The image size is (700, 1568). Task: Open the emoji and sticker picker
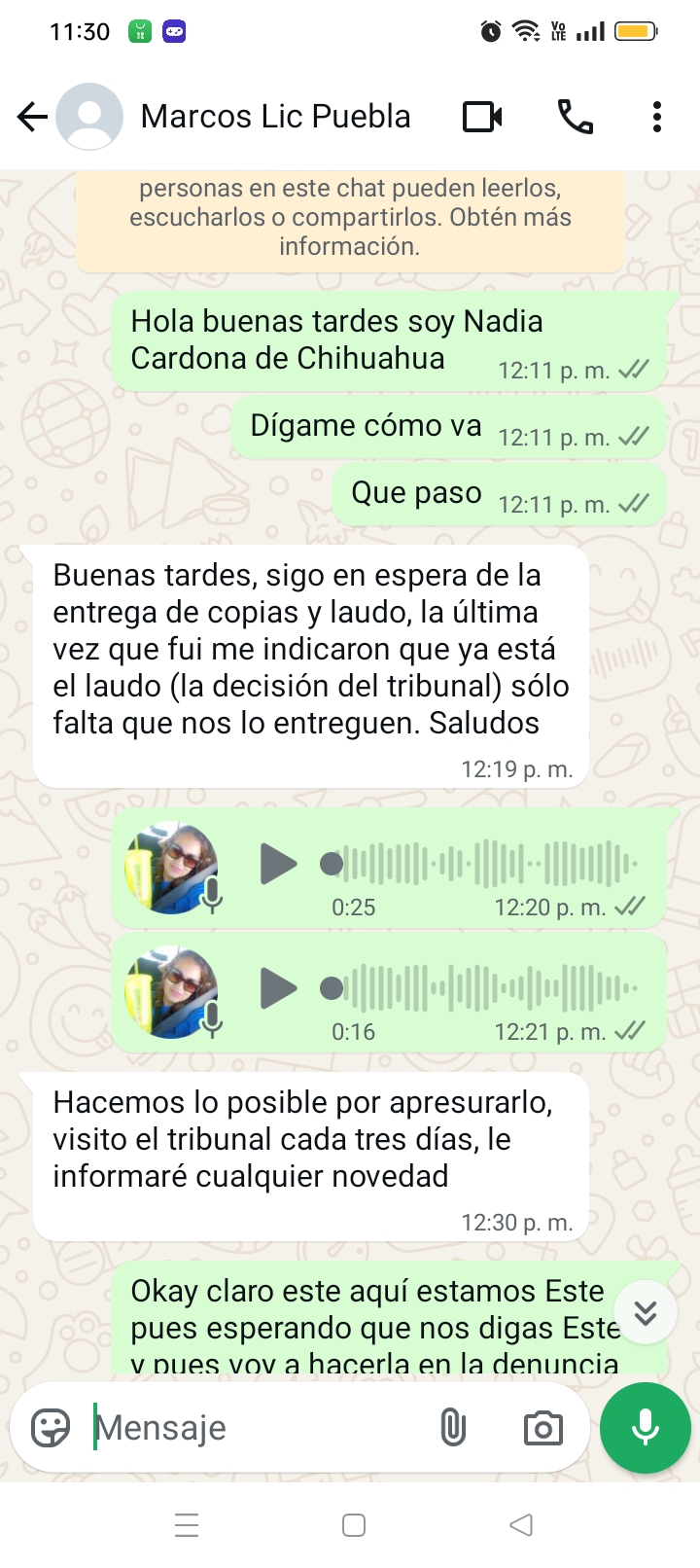coord(51,1428)
